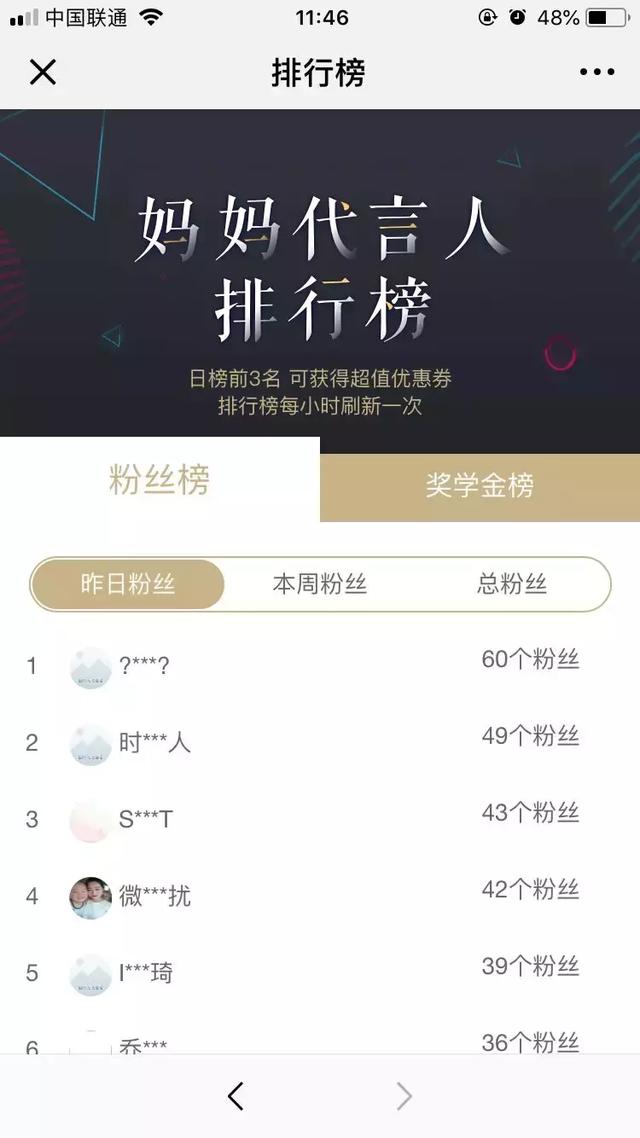Go back using the bottom back arrow
This screenshot has width=640, height=1138.
click(236, 1097)
